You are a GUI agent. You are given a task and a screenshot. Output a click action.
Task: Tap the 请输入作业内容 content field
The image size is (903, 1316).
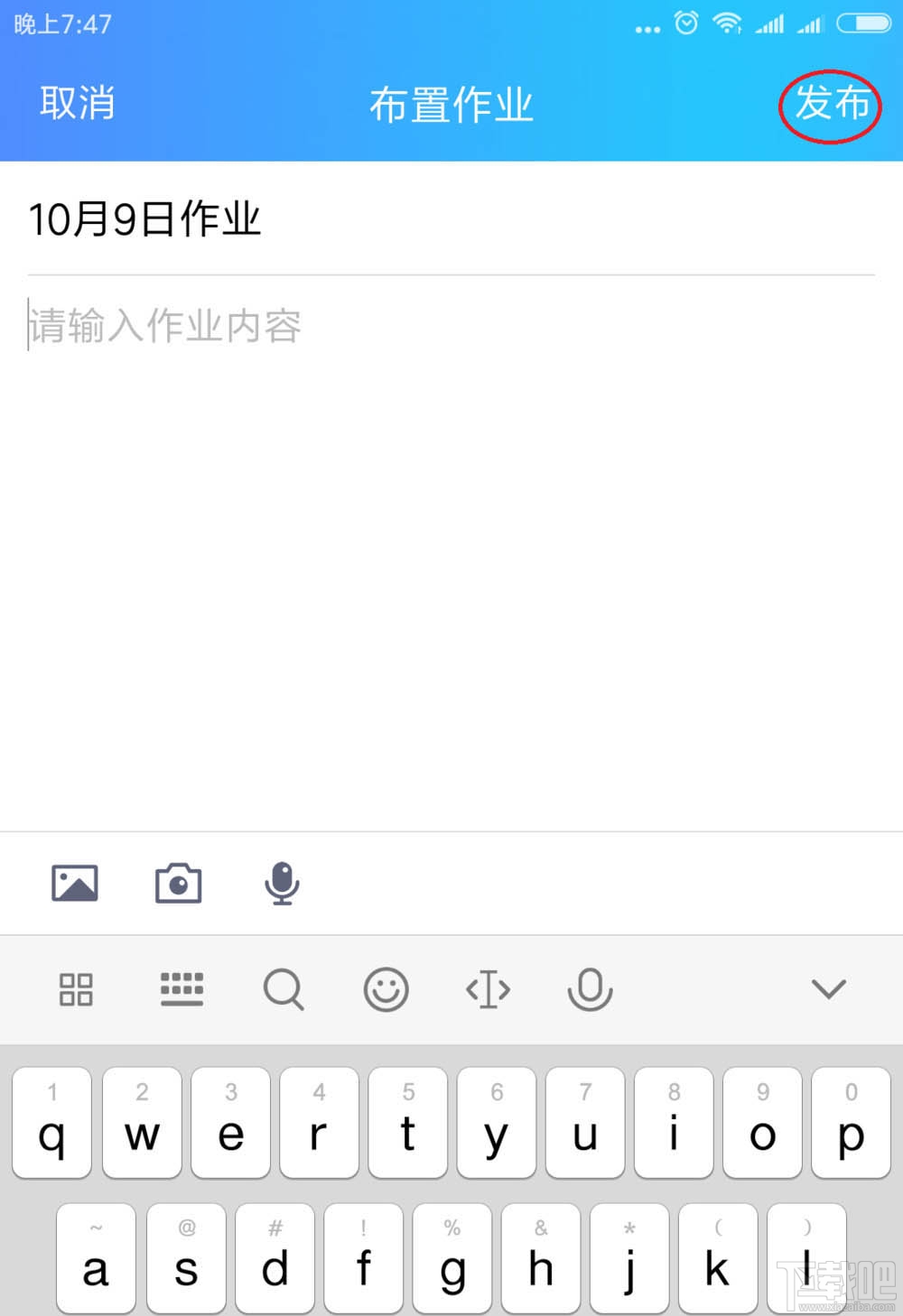(x=167, y=327)
